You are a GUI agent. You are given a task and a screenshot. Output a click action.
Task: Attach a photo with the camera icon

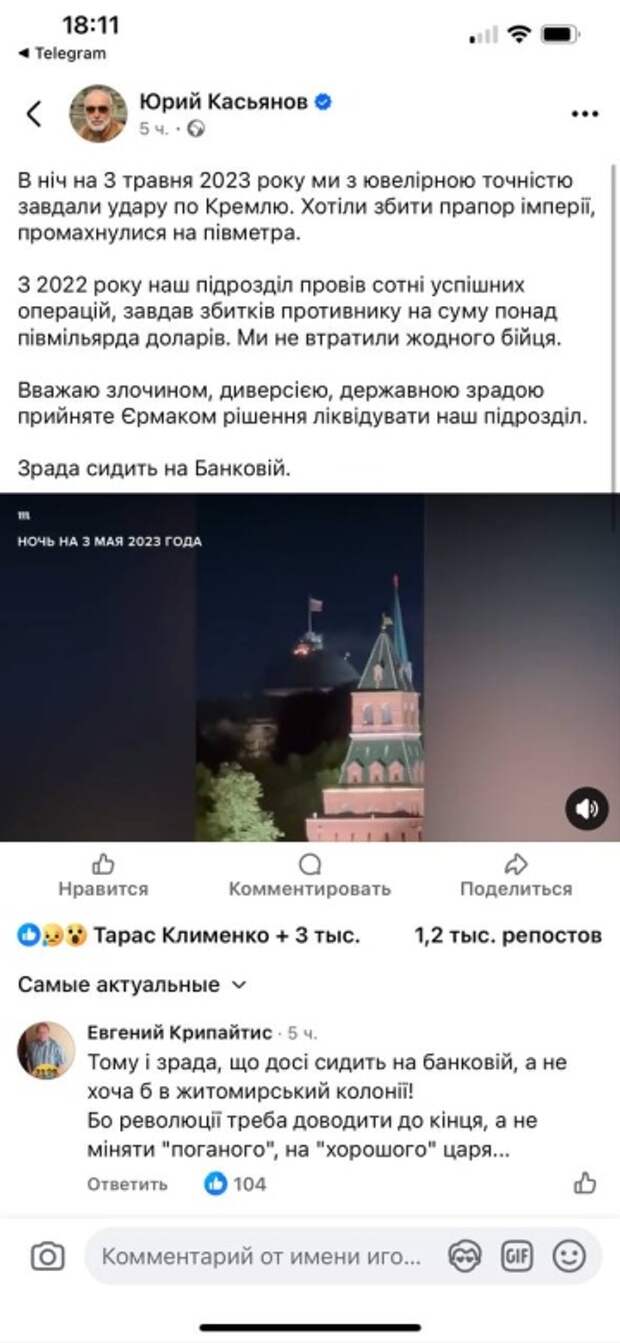[x=47, y=1256]
